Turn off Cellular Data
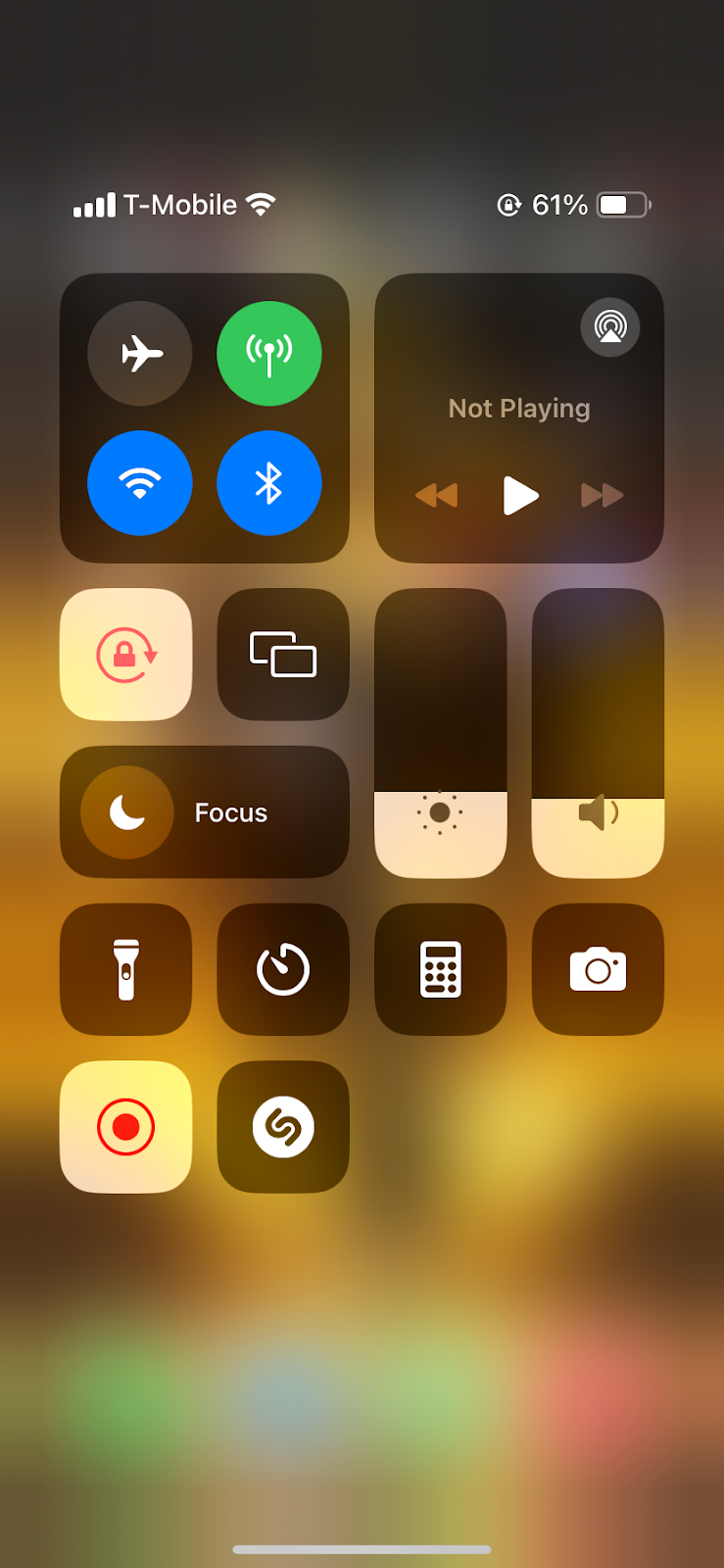 coord(269,354)
